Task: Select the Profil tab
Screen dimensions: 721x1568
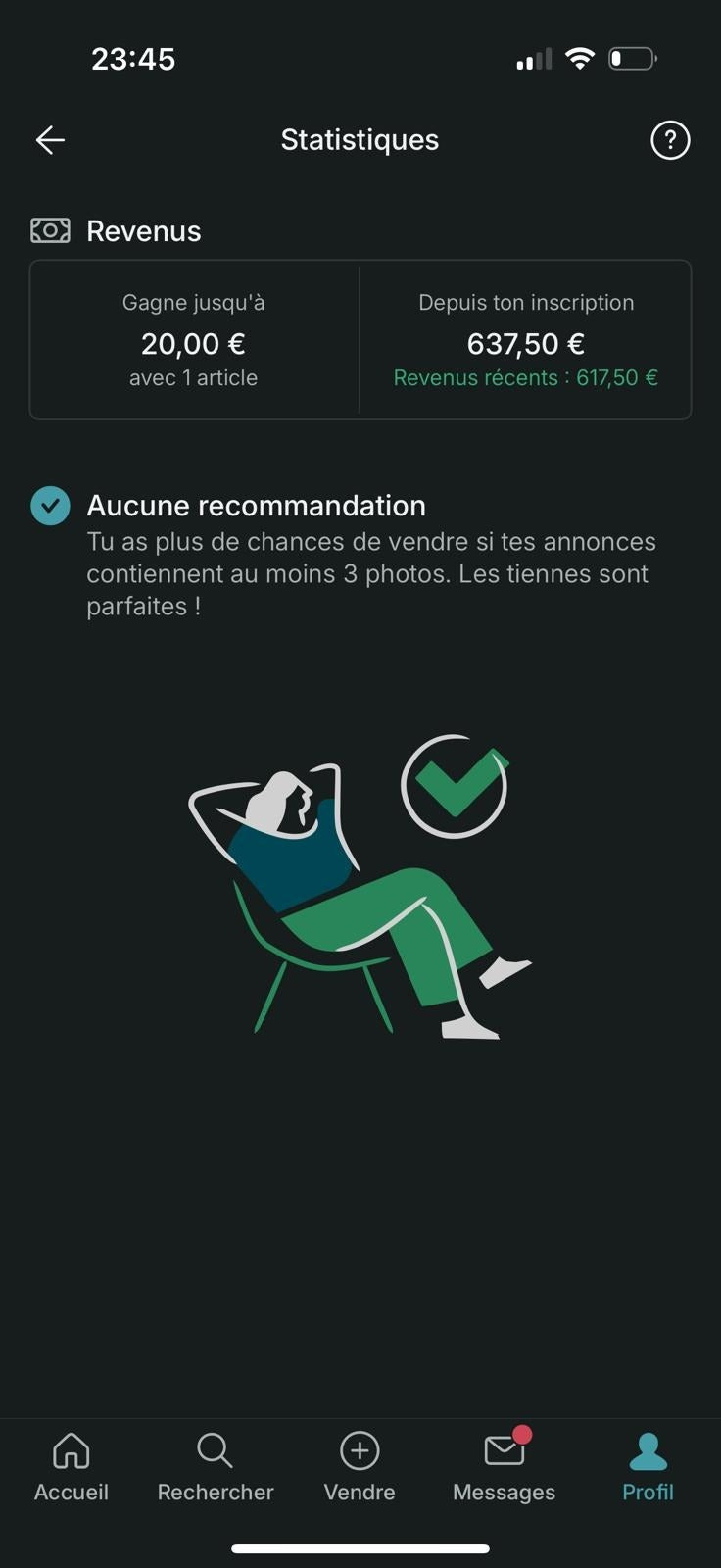Action: (648, 1467)
